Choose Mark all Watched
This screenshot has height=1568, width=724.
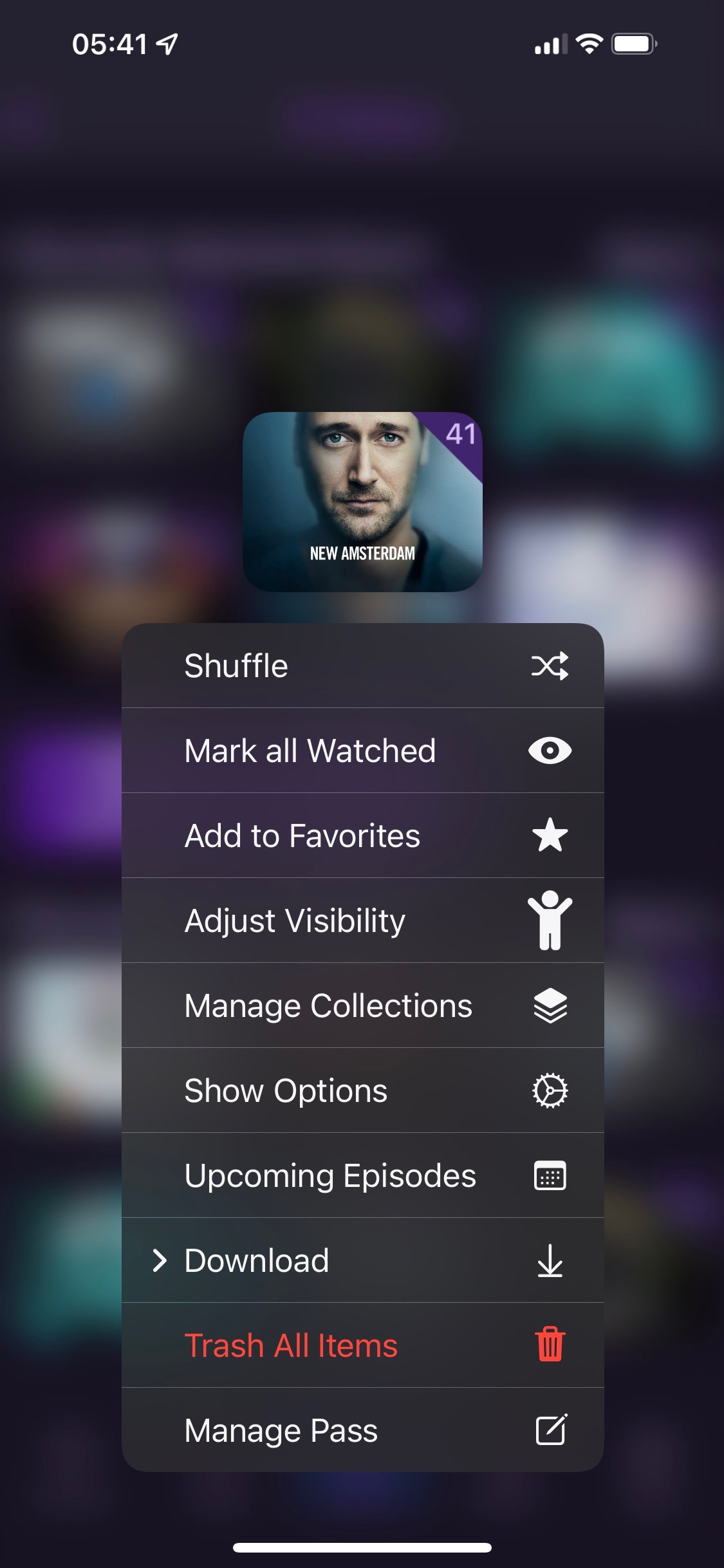coord(362,751)
